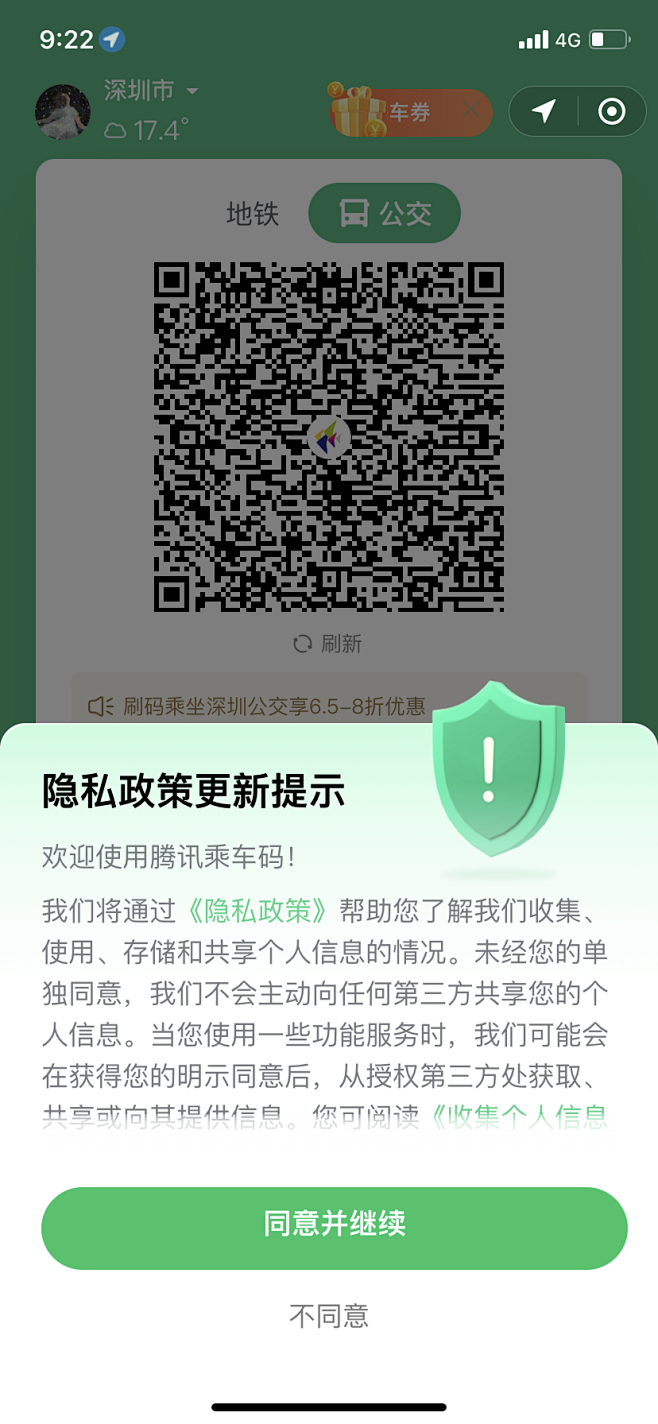This screenshot has height=1424, width=658.
Task: Select the 公交 tab
Action: pyautogui.click(x=384, y=213)
